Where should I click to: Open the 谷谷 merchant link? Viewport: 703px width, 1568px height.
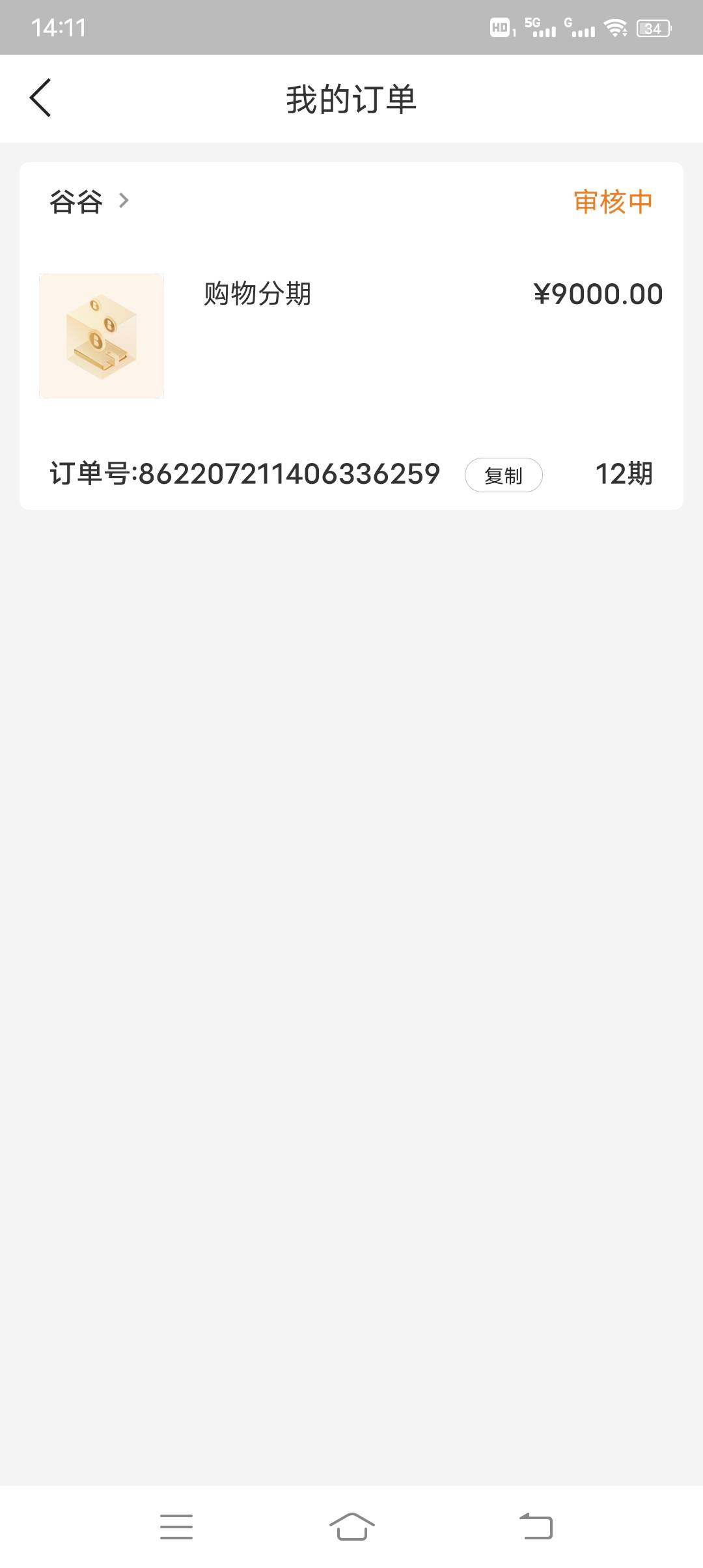(89, 201)
